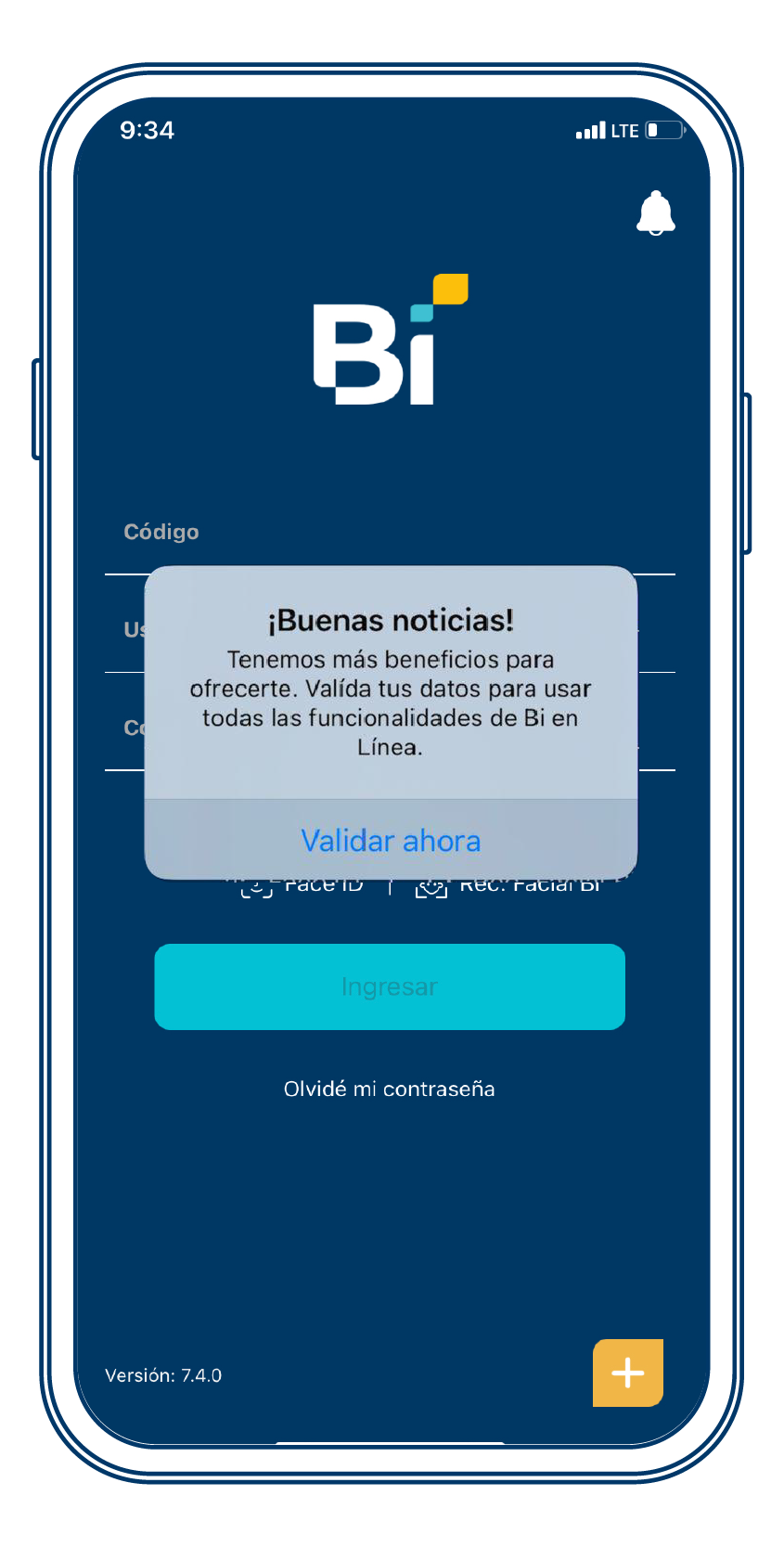Screen dimensions: 784x1547
Task: Tap Validar ahora in the dialog
Action: (391, 841)
